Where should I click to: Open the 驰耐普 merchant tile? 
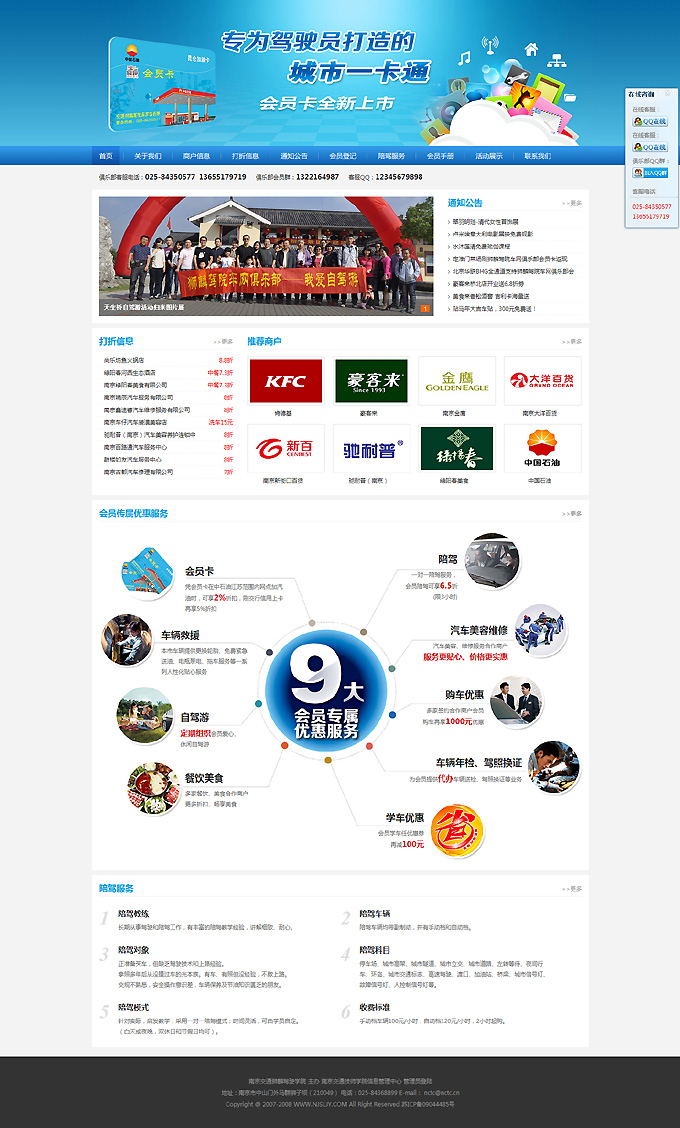click(370, 449)
